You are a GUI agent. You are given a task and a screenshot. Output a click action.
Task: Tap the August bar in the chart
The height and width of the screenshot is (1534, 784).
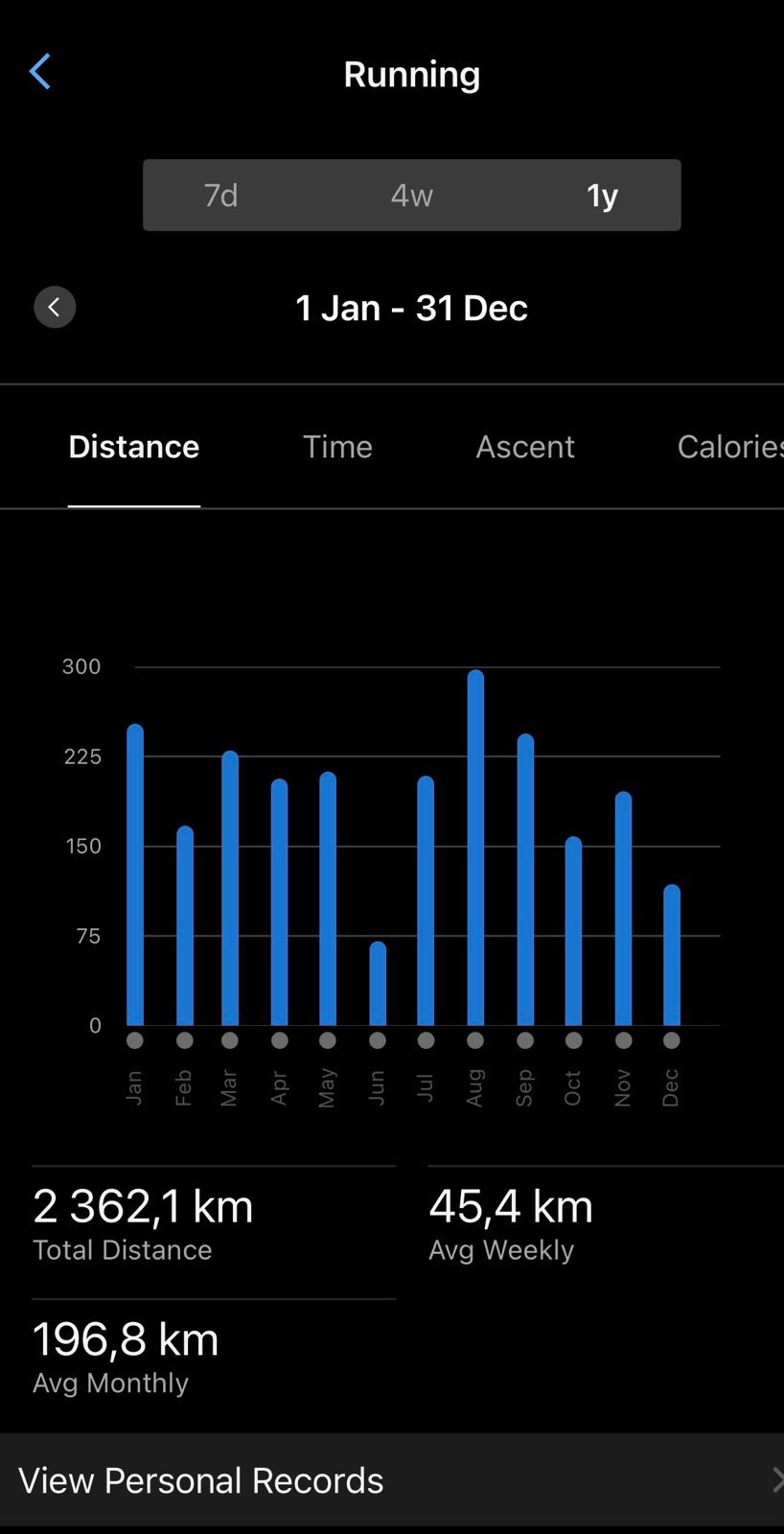(475, 848)
